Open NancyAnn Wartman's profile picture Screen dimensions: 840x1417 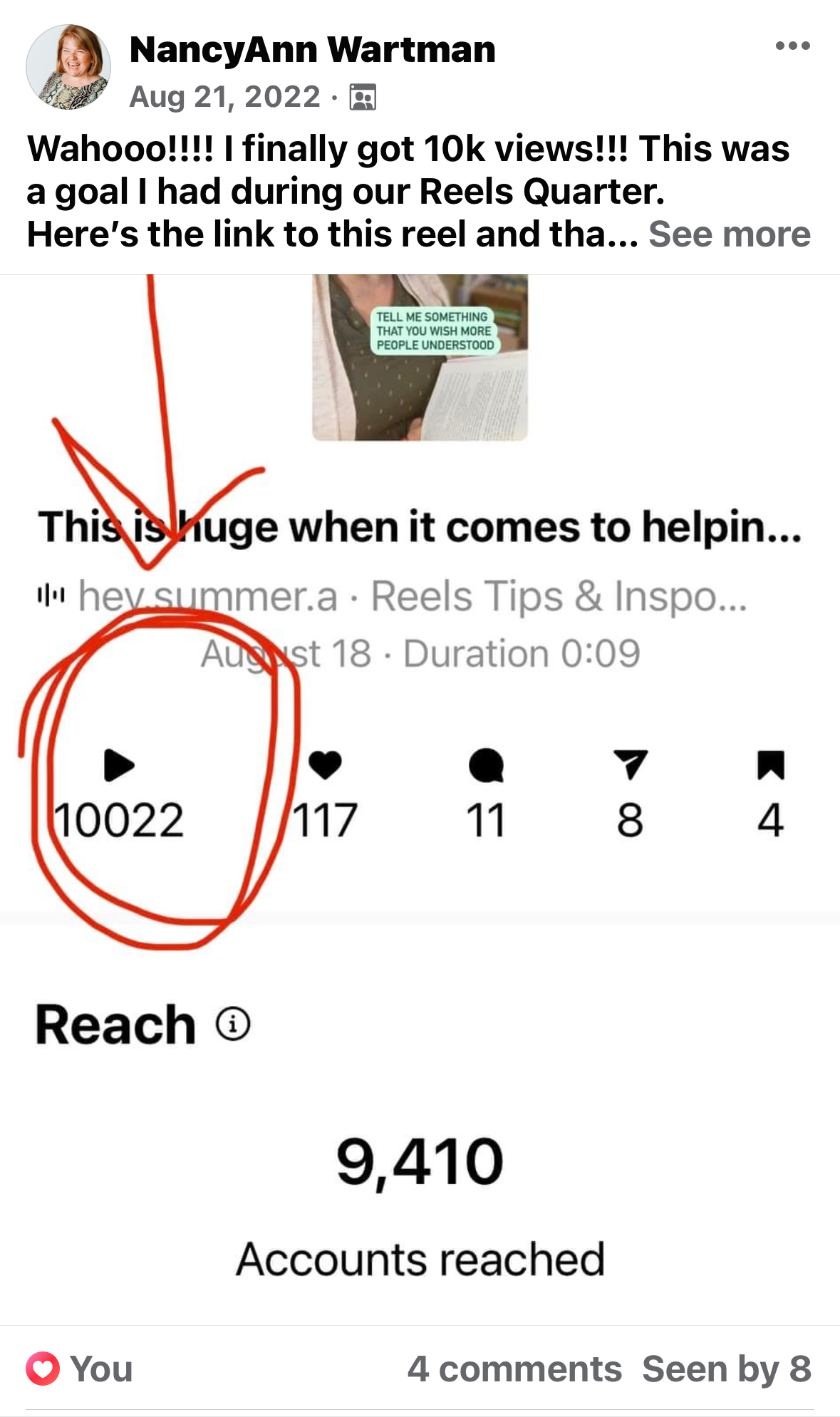tap(68, 67)
